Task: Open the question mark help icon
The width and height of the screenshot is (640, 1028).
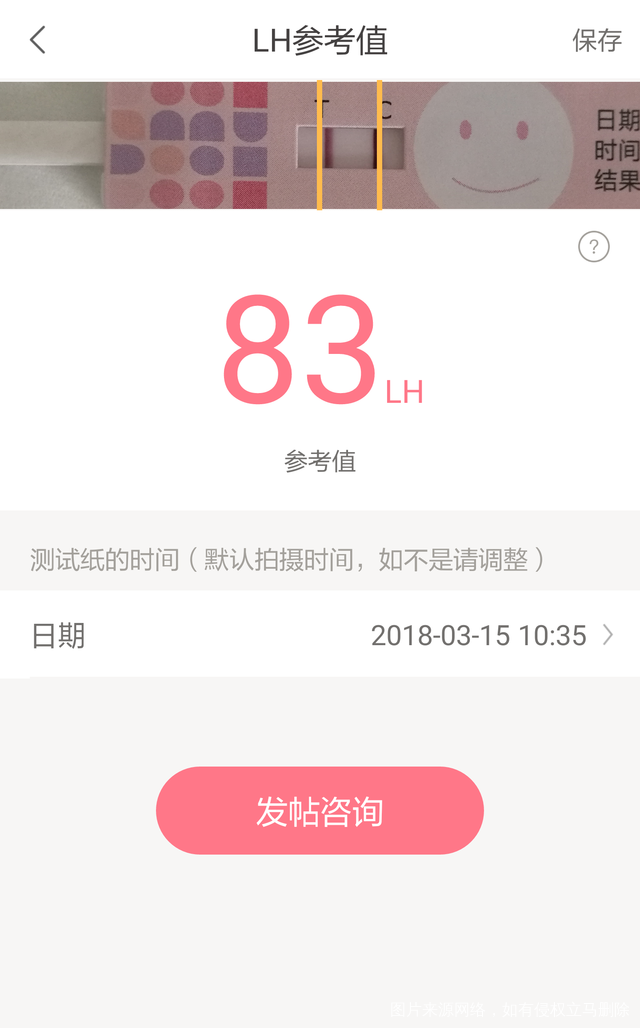Action: click(594, 246)
